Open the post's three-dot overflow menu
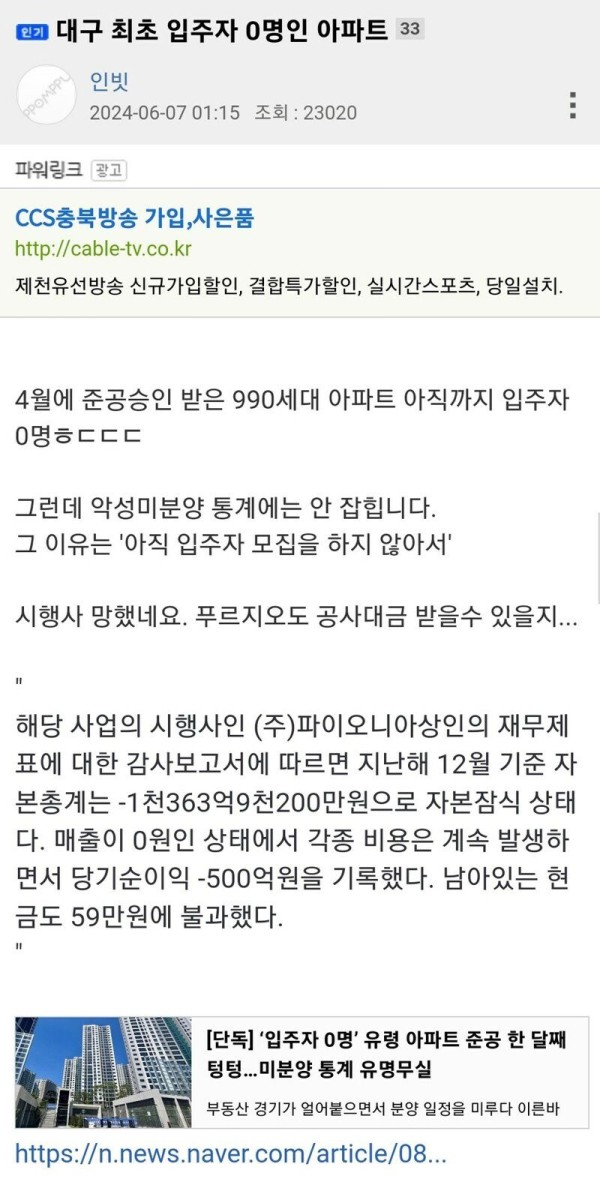The width and height of the screenshot is (600, 1191). 572,105
